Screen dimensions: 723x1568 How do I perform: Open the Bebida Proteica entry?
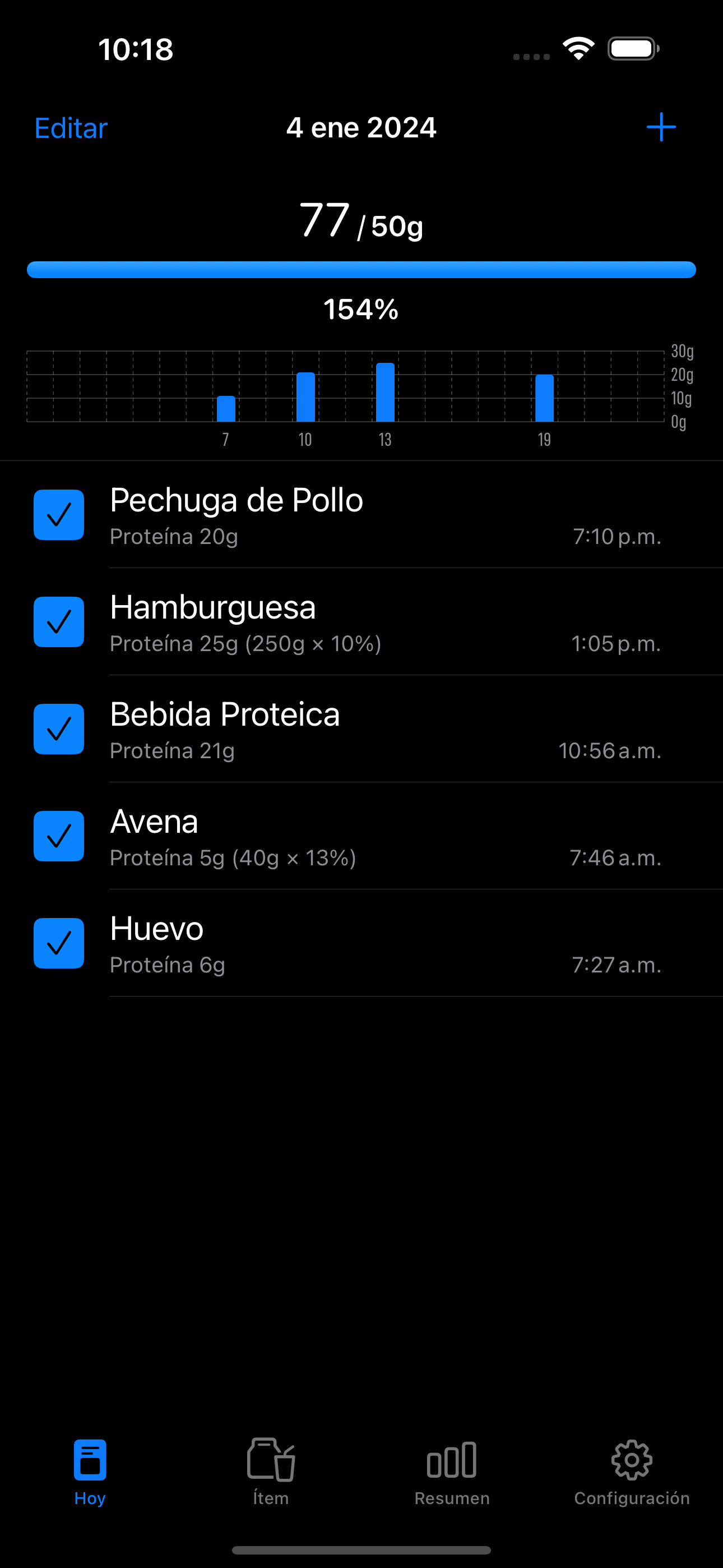pyautogui.click(x=386, y=729)
